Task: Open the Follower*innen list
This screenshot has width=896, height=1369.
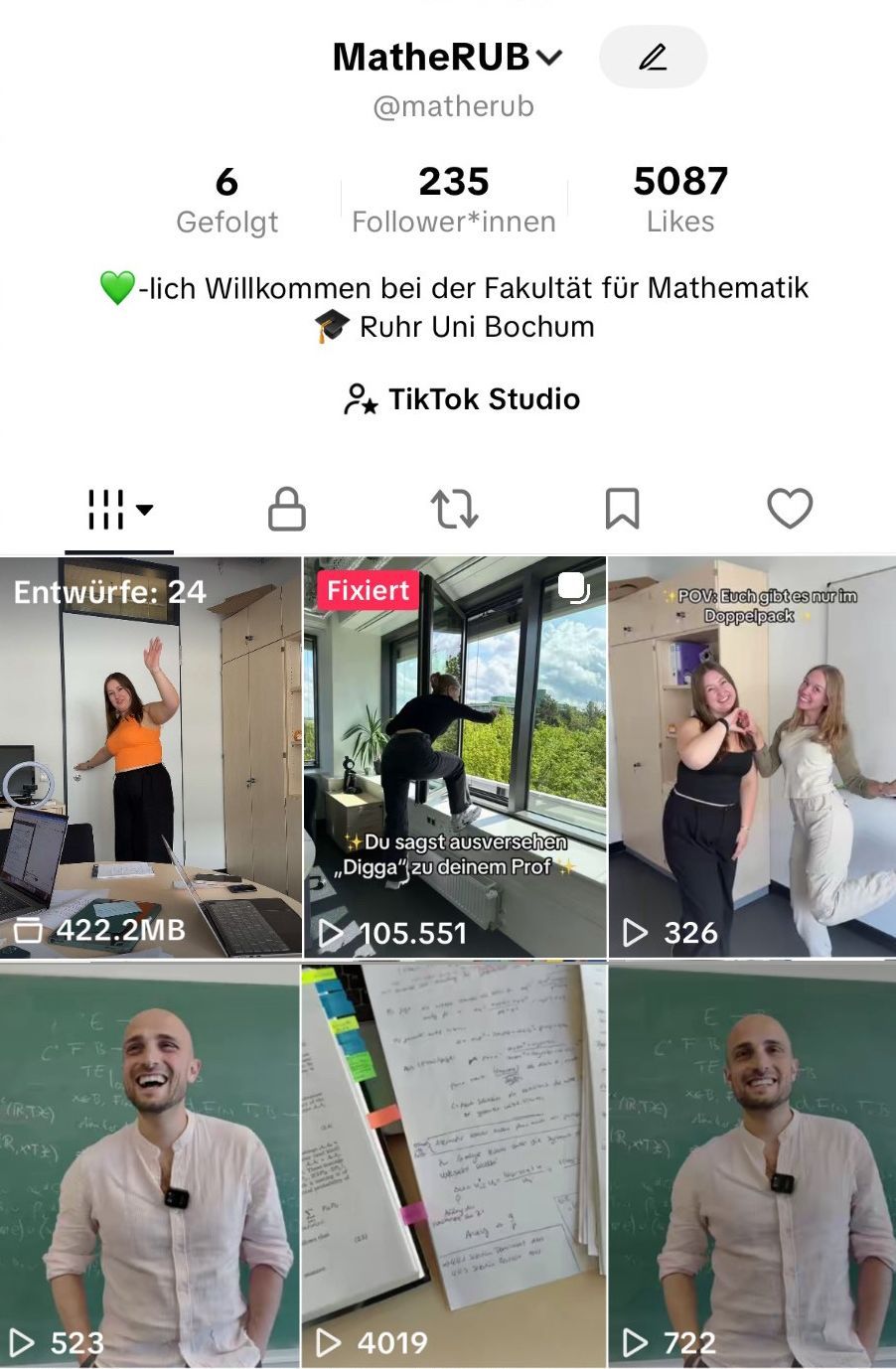Action: pos(453,200)
